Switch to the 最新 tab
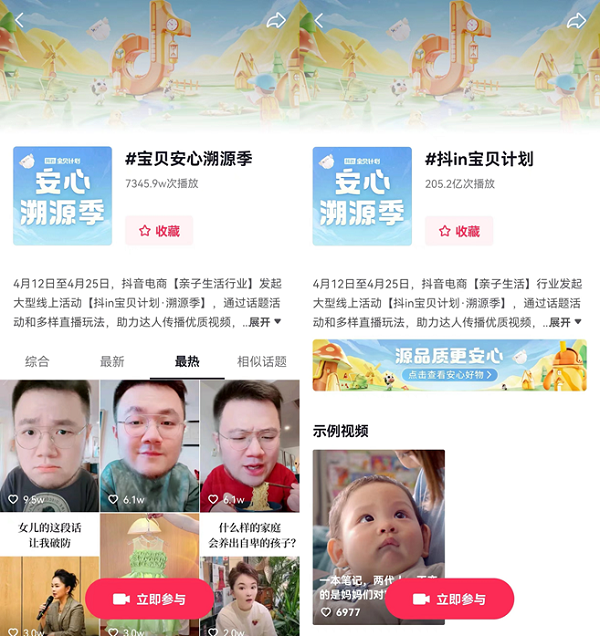Image resolution: width=600 pixels, height=636 pixels. 112,361
